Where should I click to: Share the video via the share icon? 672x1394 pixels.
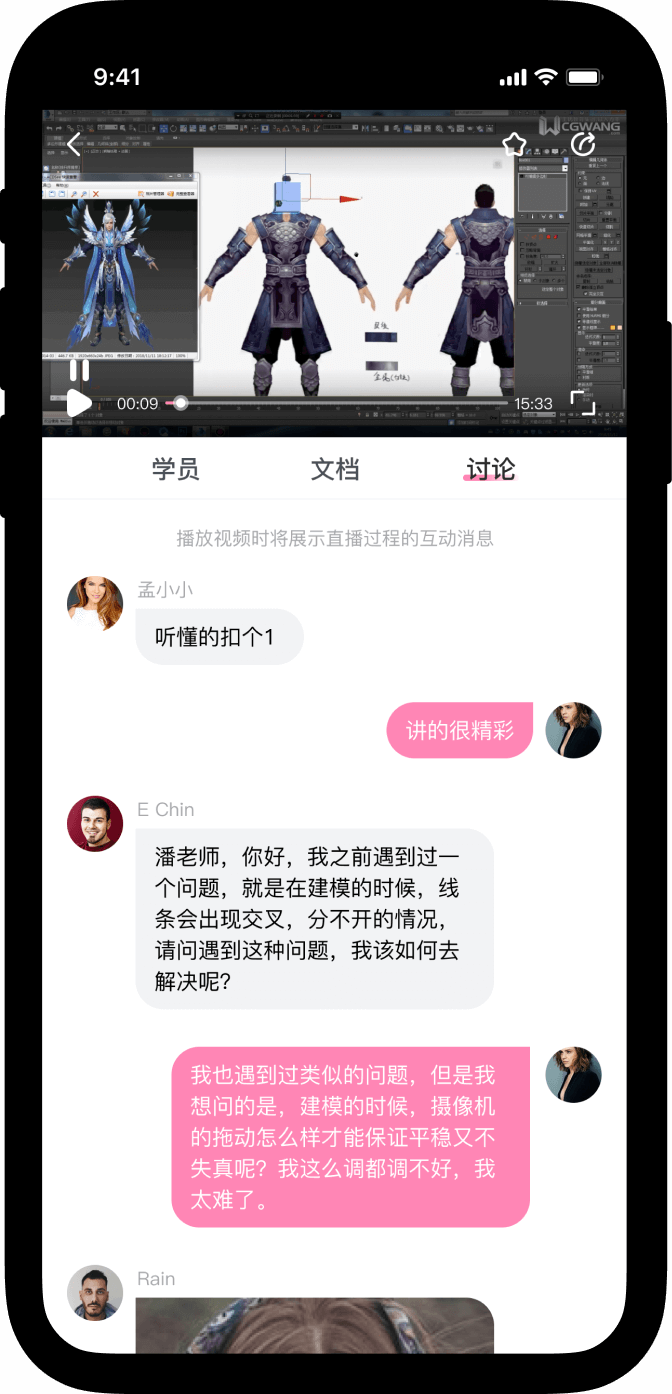[583, 145]
